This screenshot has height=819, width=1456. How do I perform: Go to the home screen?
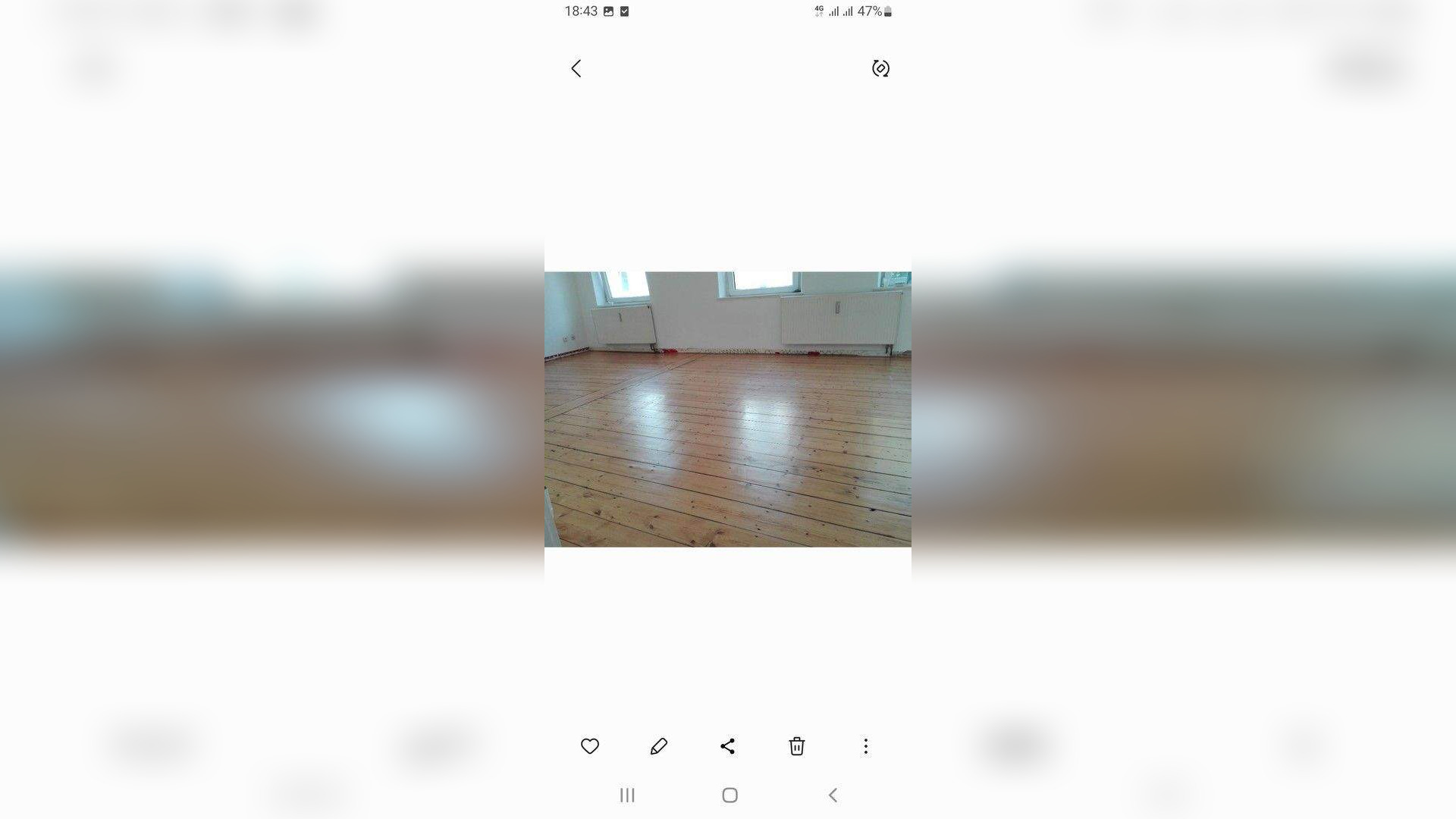(730, 795)
